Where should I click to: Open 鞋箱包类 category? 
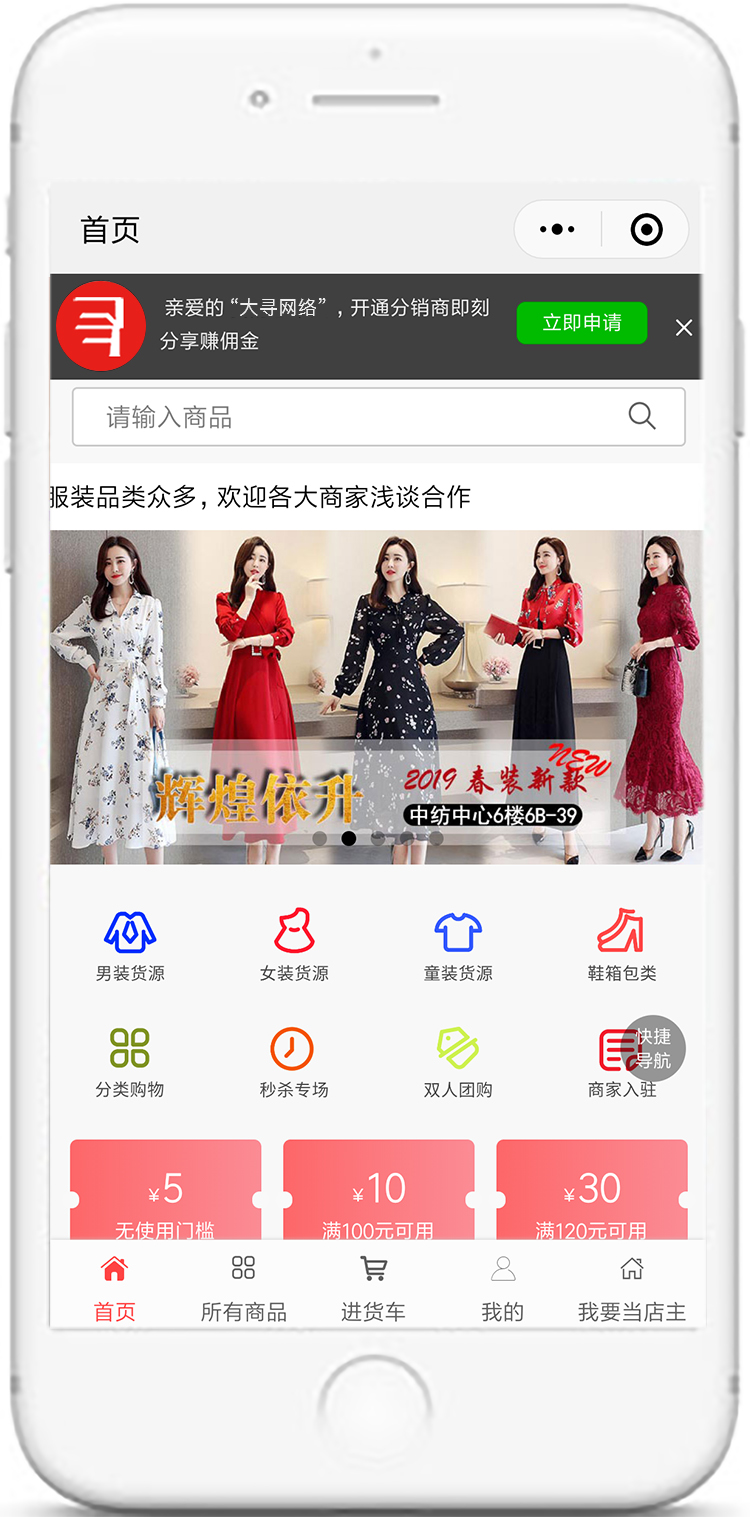[x=621, y=945]
